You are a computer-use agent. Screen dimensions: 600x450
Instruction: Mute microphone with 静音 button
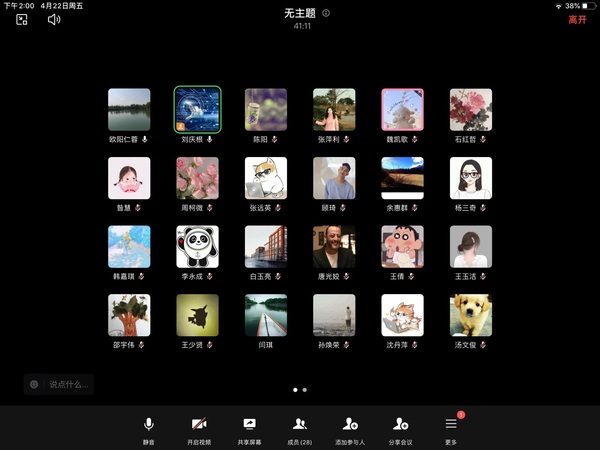point(148,428)
